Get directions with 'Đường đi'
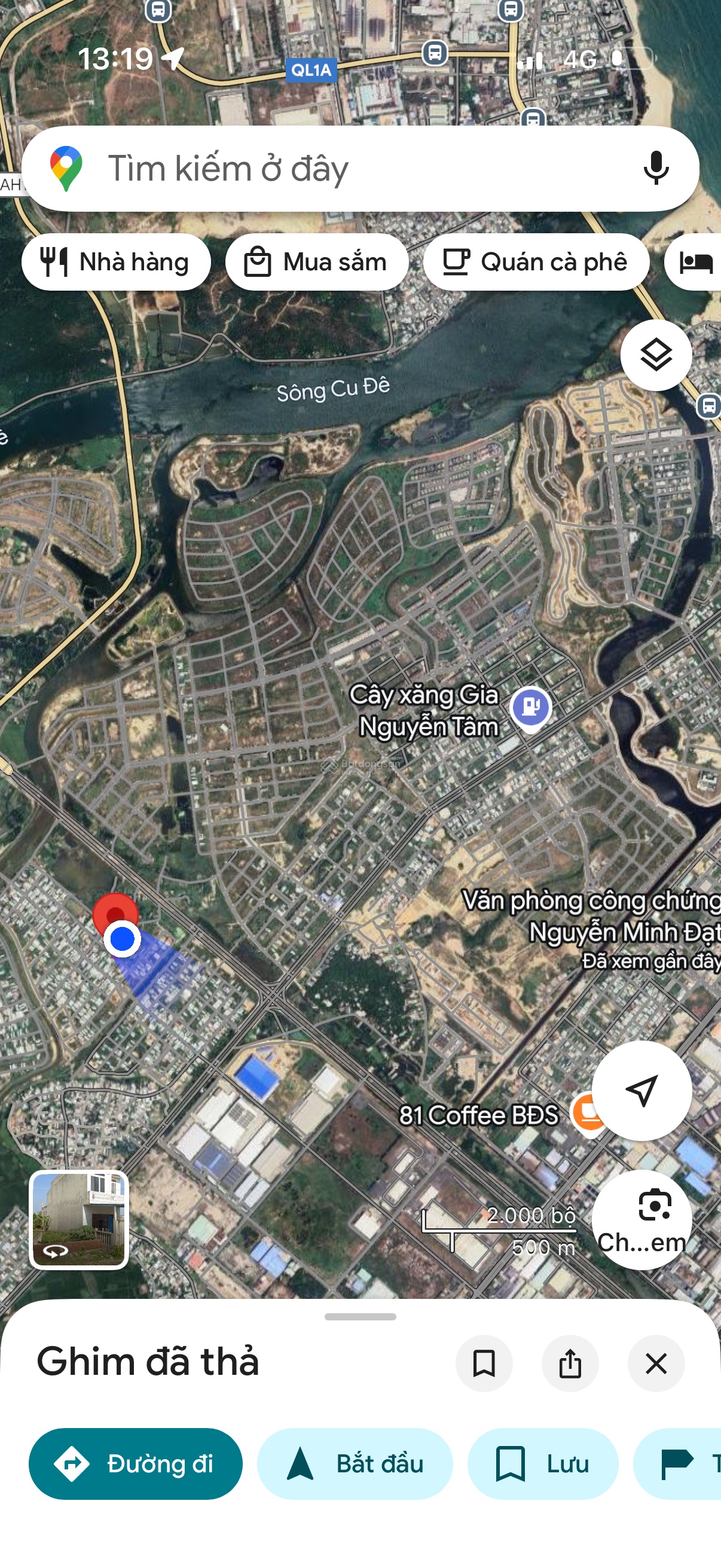 tap(135, 1464)
